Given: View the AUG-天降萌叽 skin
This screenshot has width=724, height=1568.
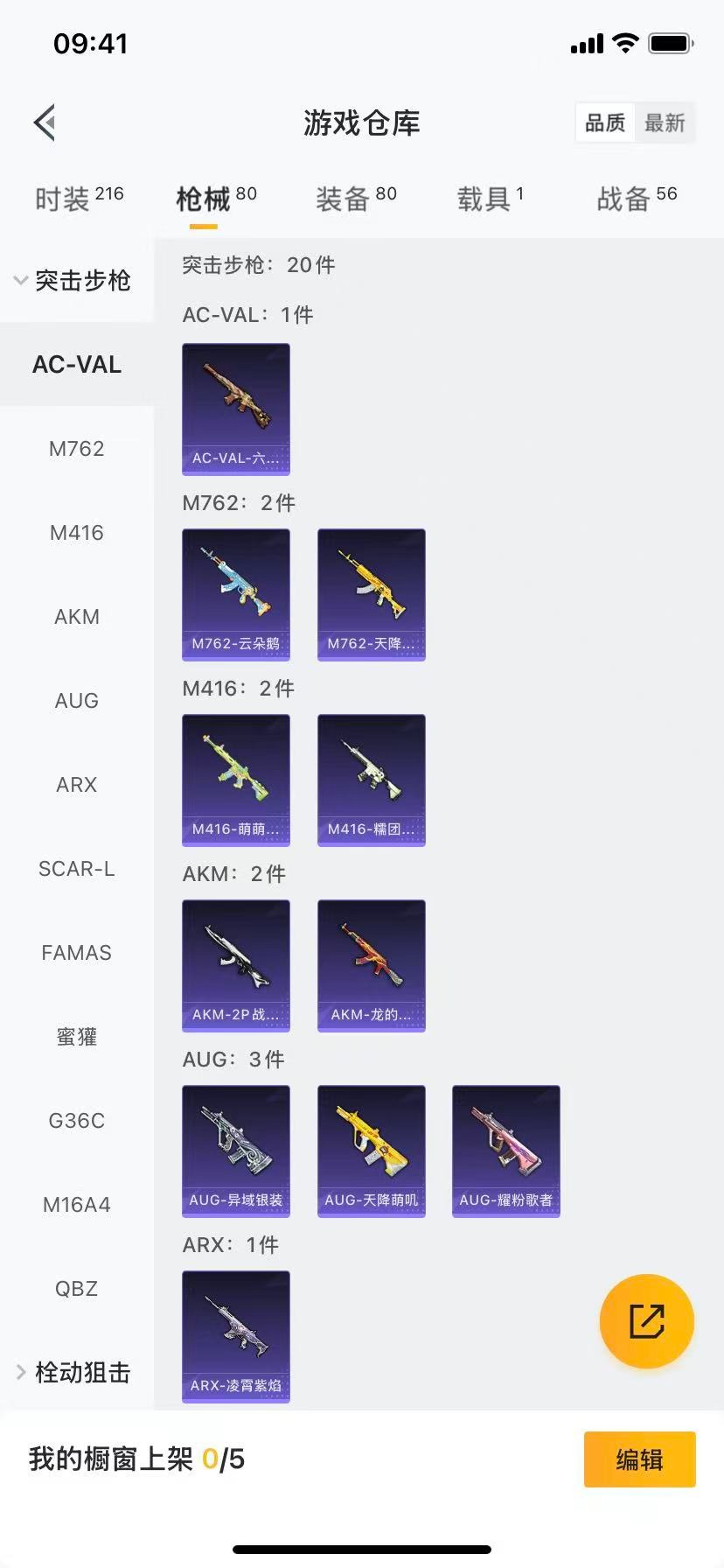Looking at the screenshot, I should 372,1151.
